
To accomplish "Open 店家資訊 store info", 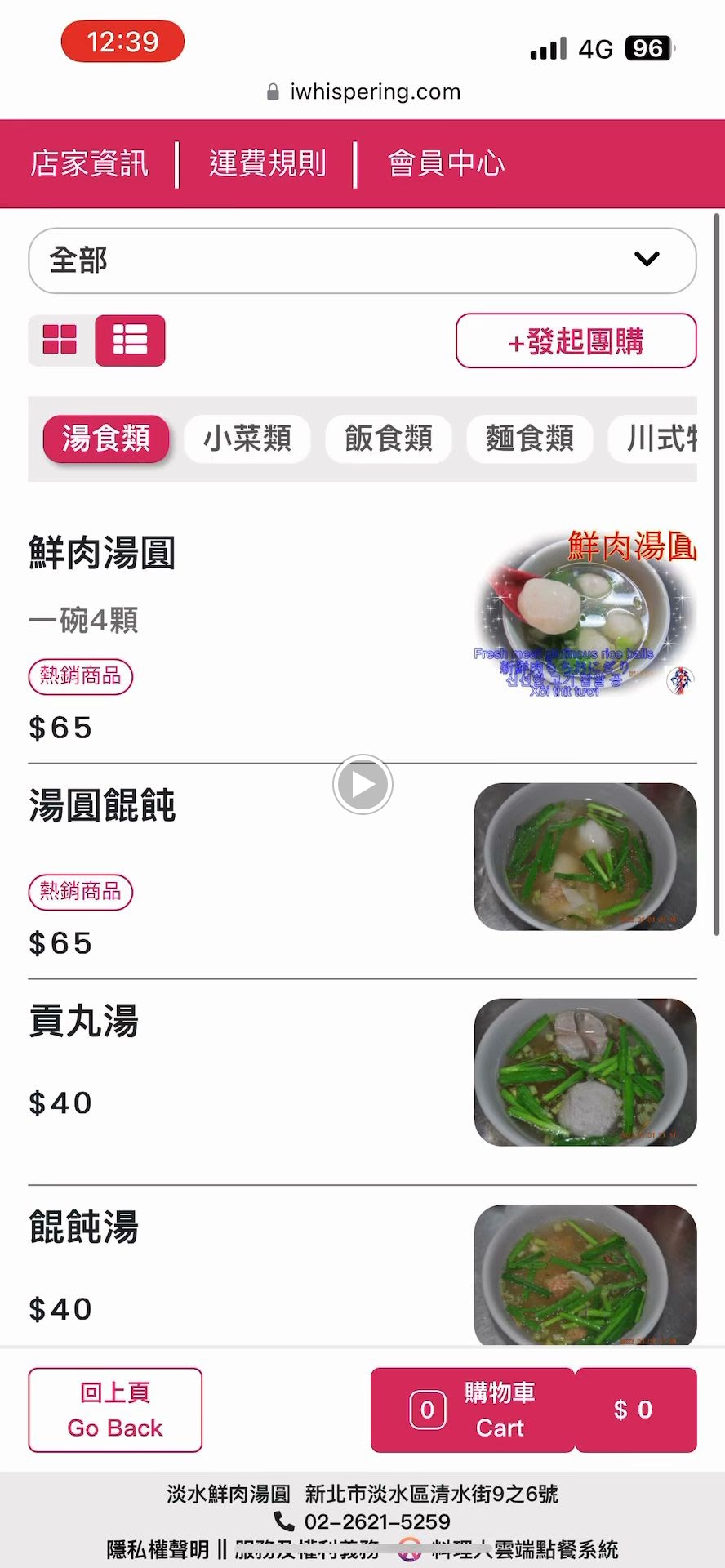I will pyautogui.click(x=90, y=163).
